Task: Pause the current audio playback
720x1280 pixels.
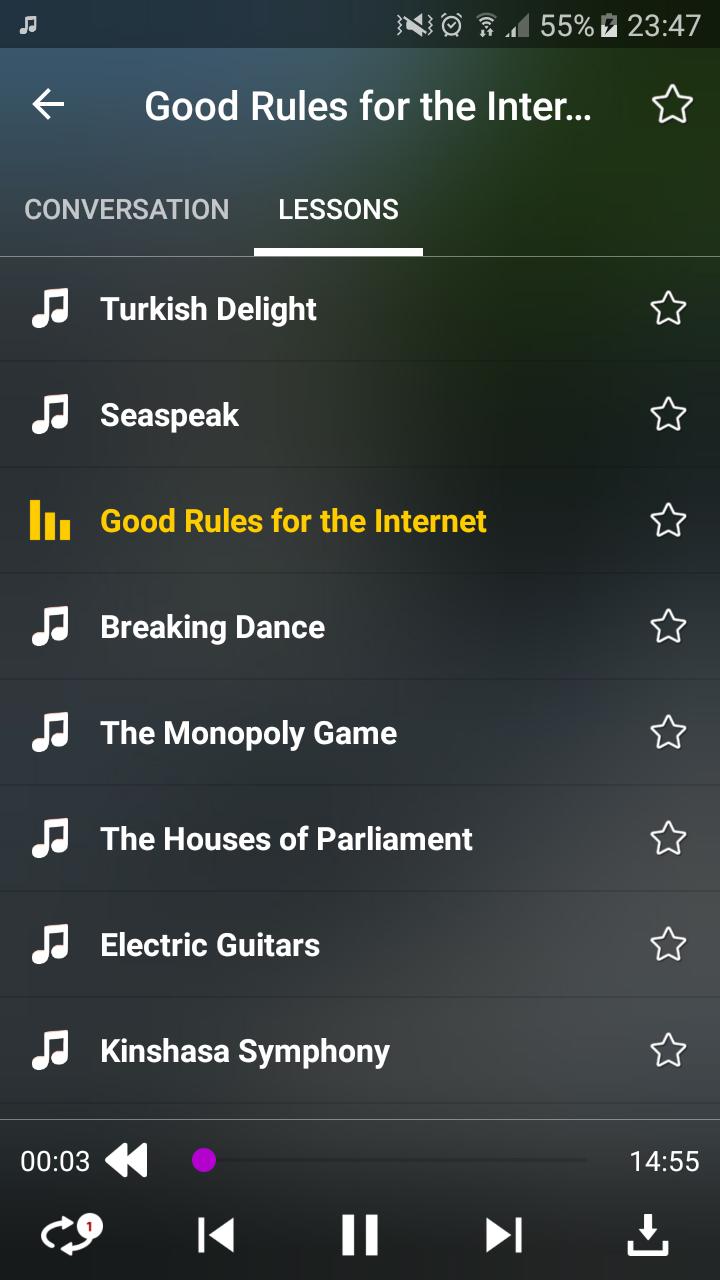Action: (360, 1235)
